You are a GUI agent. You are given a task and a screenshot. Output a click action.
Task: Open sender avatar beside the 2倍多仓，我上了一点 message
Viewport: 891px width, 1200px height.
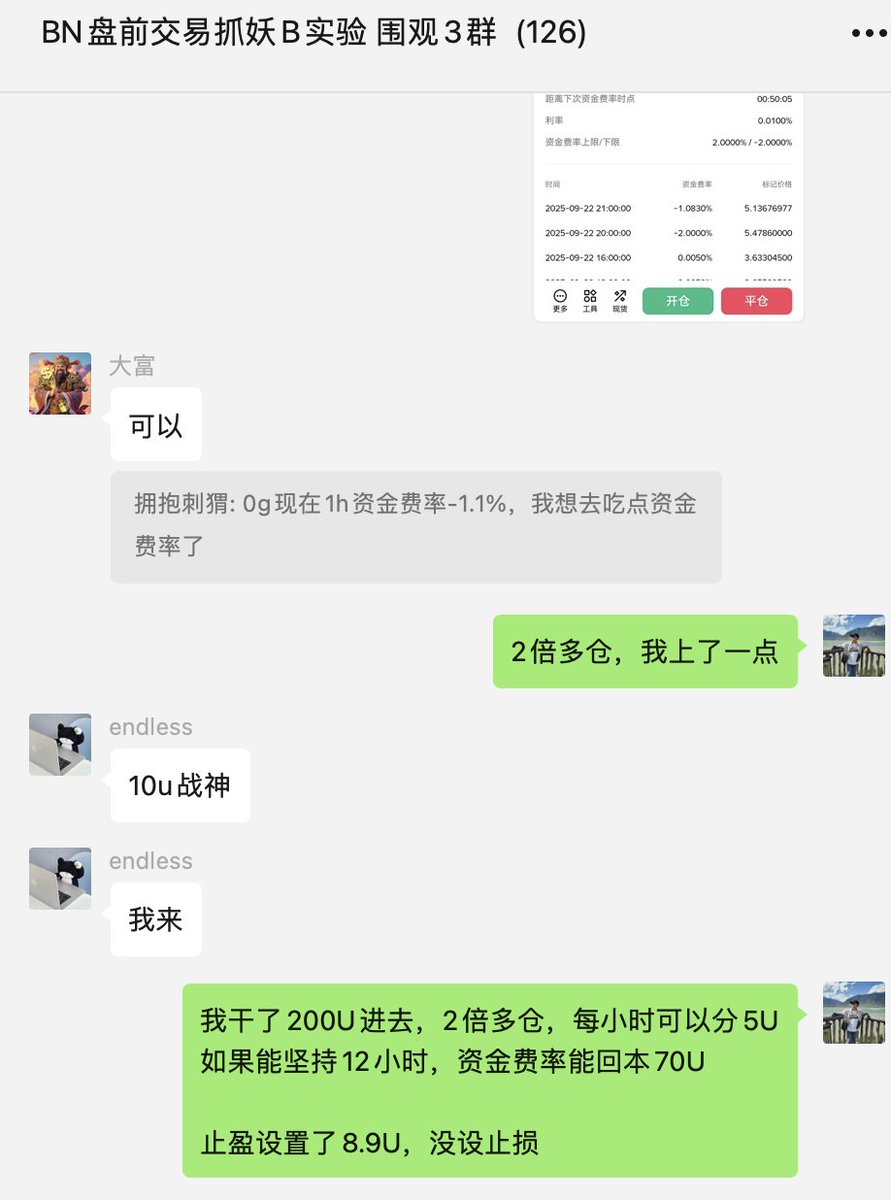pyautogui.click(x=853, y=645)
